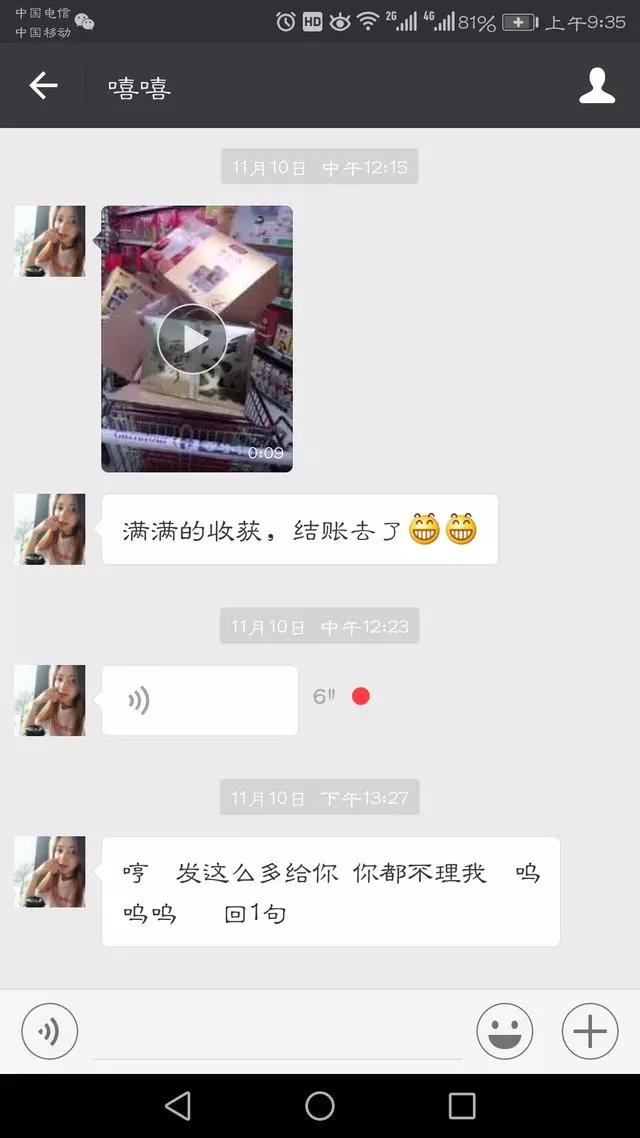
Task: Tap the system home button
Action: (x=320, y=1105)
